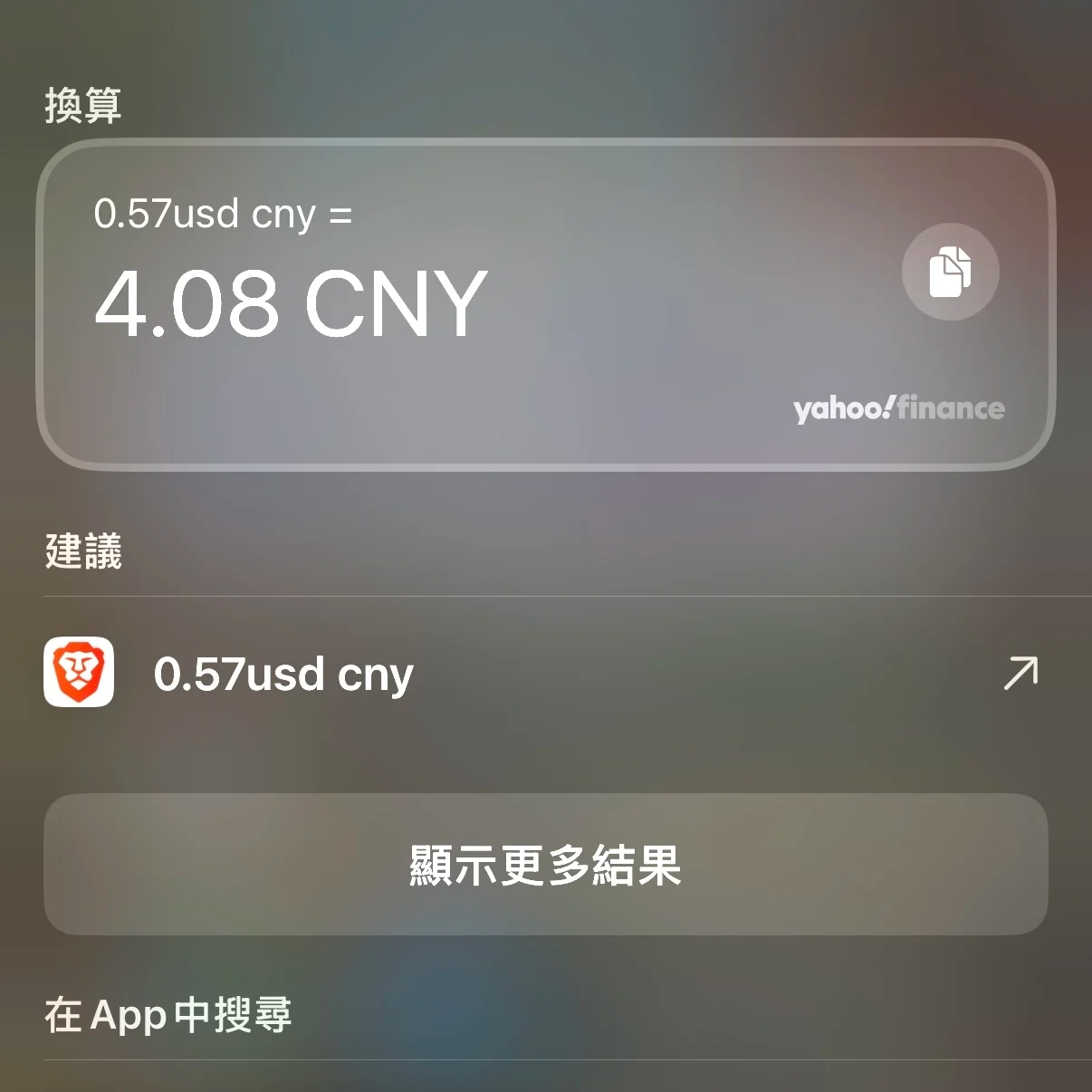Tap the arrow beside 0.57usd cny suggestion

[1020, 674]
